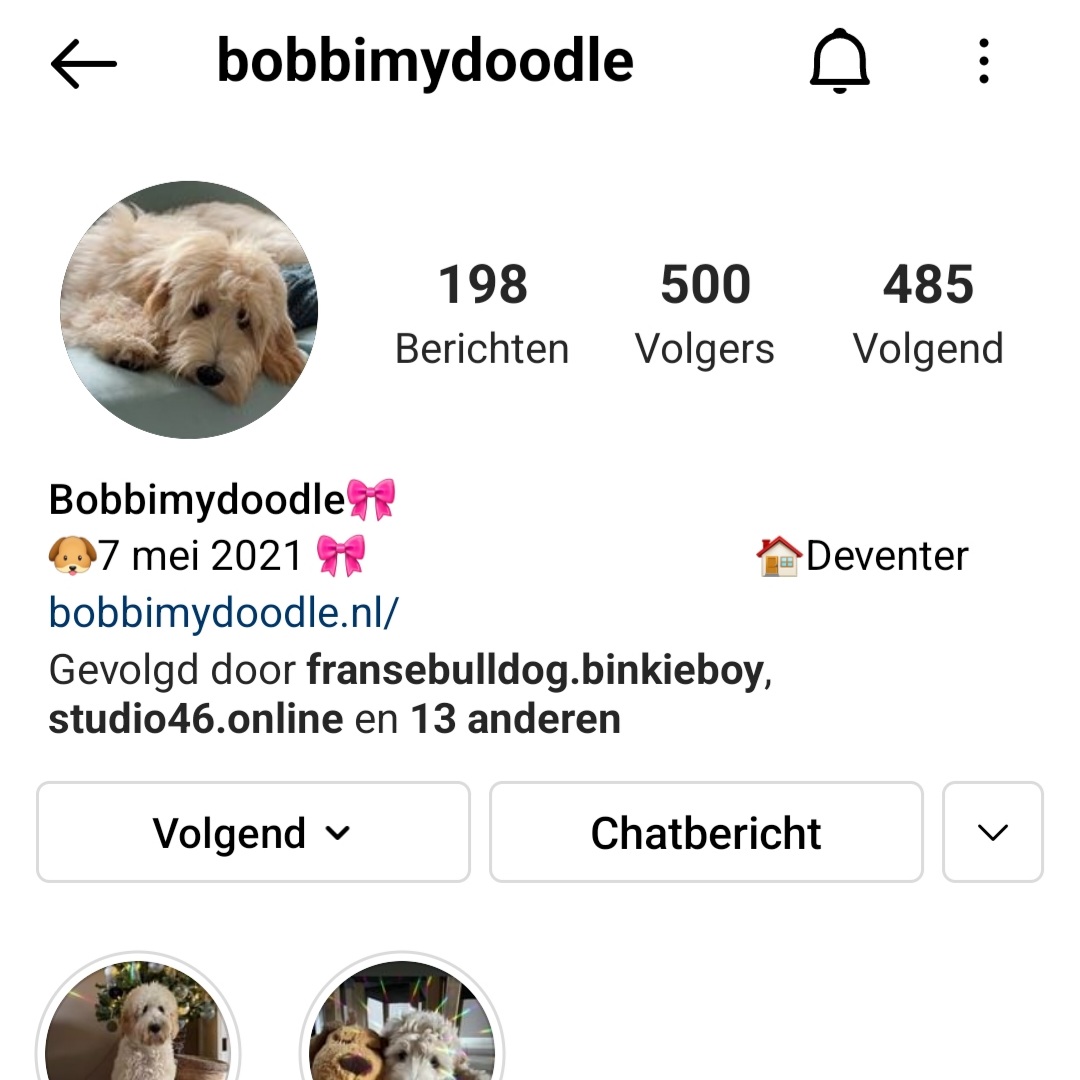Viewport: 1080px width, 1080px height.
Task: Open the three-dot overflow menu
Action: pos(984,62)
